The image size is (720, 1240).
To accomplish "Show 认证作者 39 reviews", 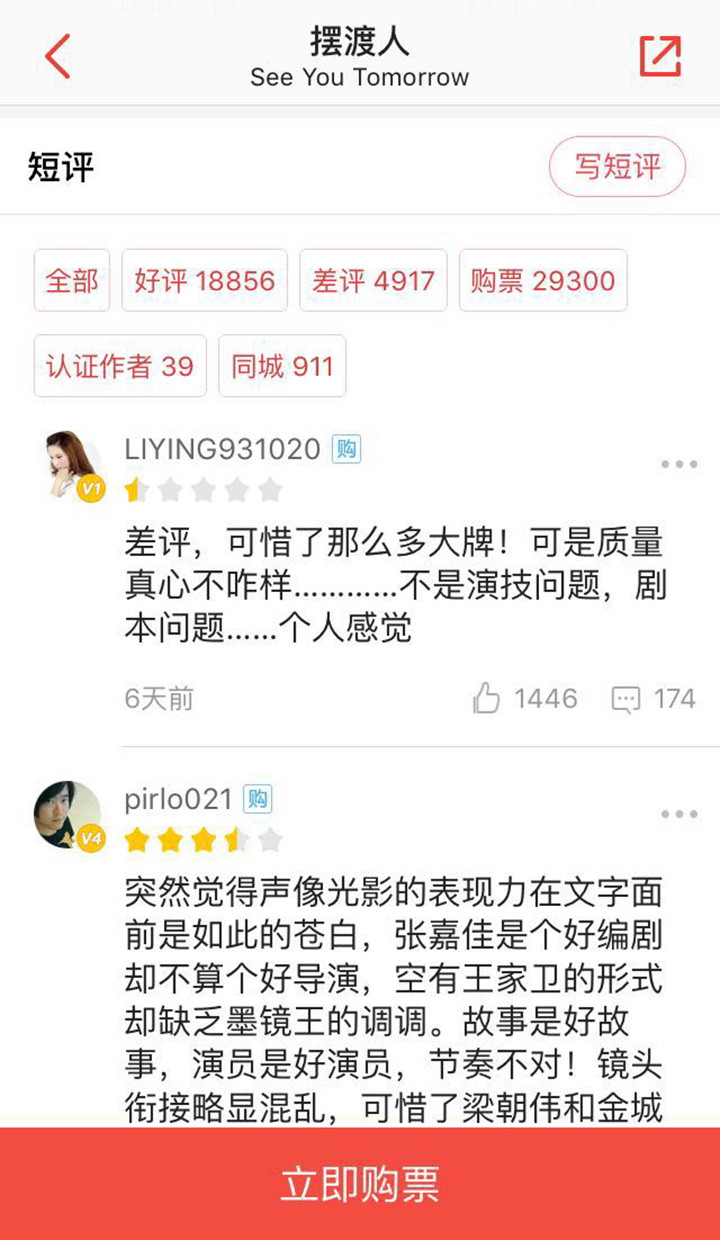I will (120, 366).
